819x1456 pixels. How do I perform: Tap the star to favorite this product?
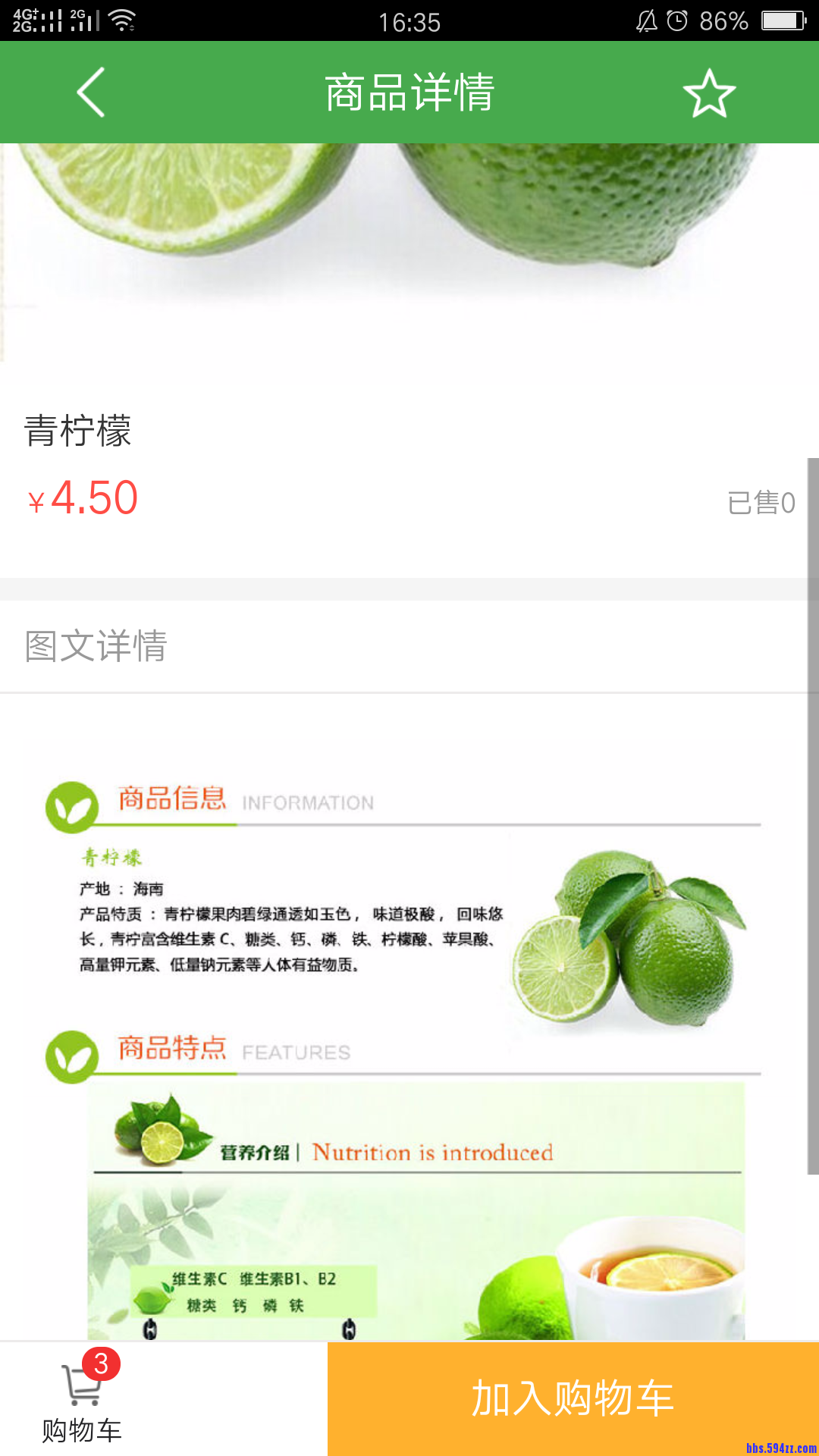[x=710, y=92]
